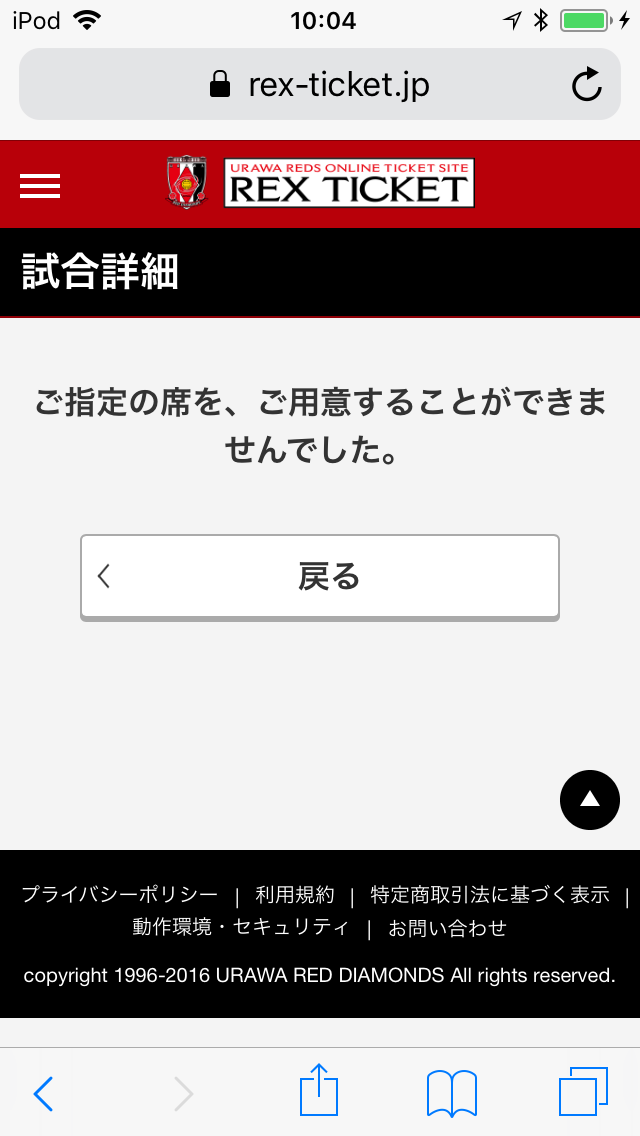Open 特定商取引法に基づく表示 link
Image resolution: width=640 pixels, height=1136 pixels.
[x=489, y=894]
